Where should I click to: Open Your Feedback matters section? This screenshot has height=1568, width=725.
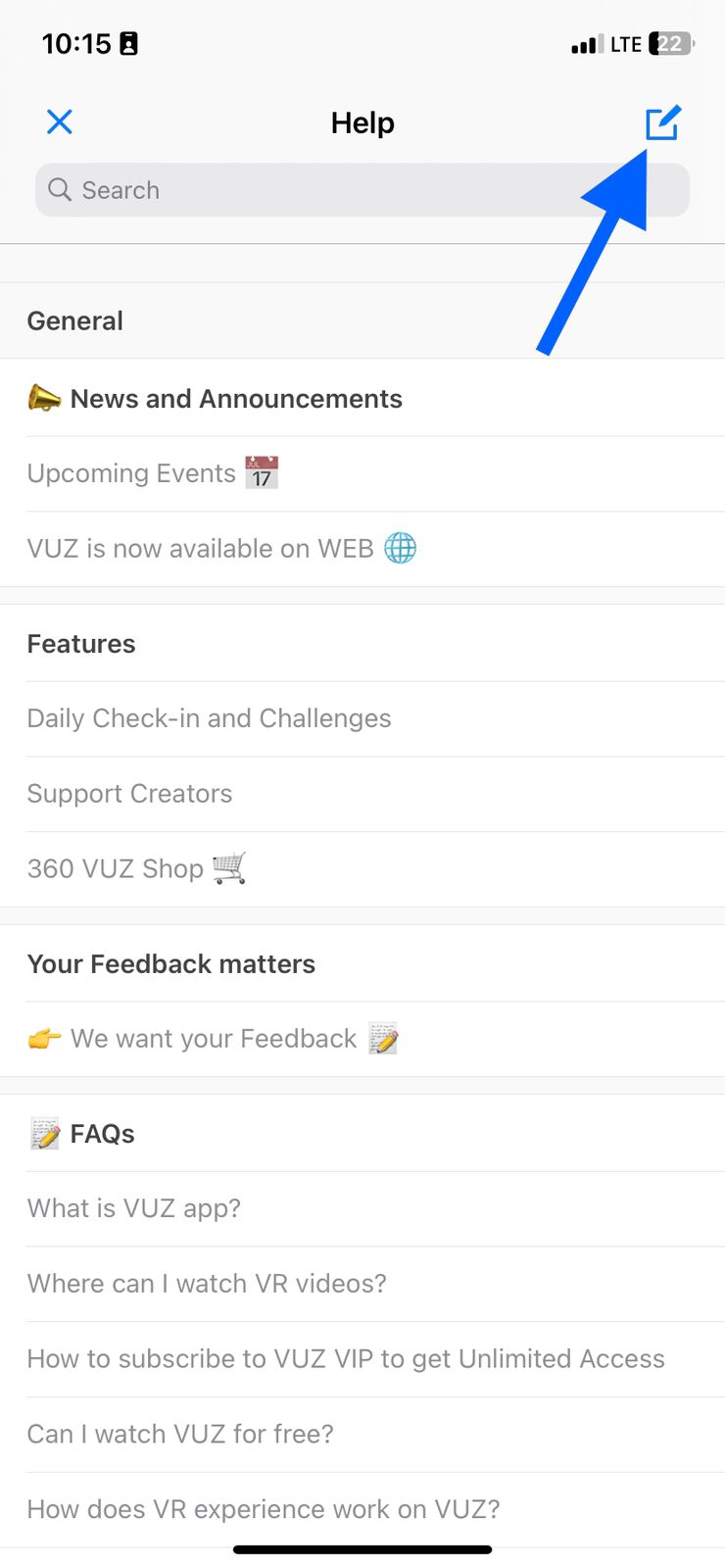click(362, 964)
